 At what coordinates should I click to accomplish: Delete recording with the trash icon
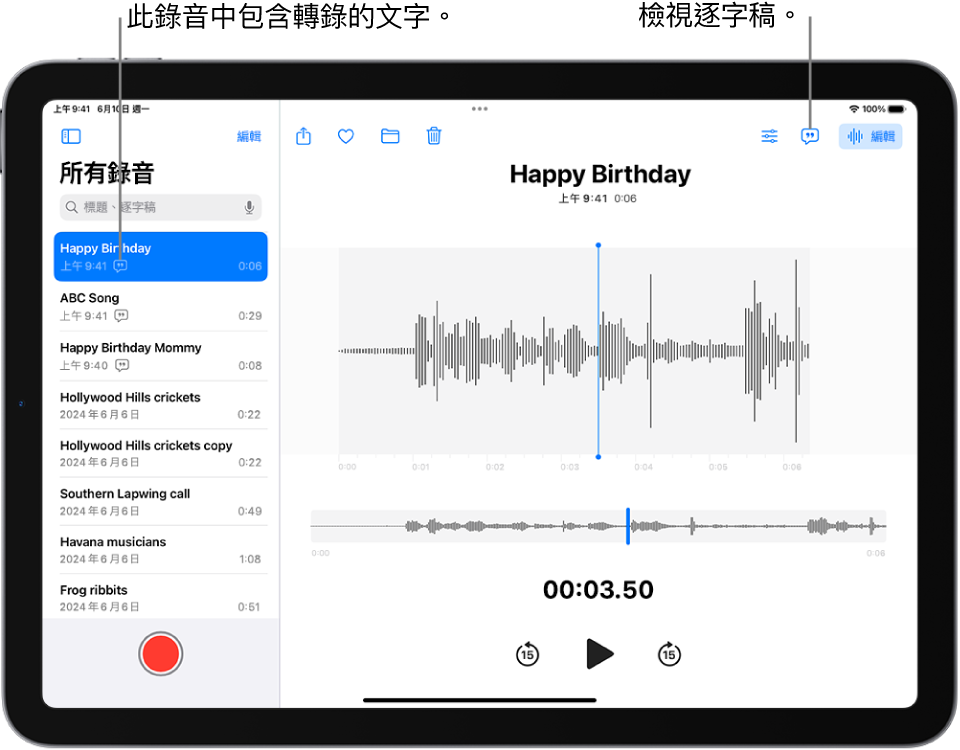[434, 136]
